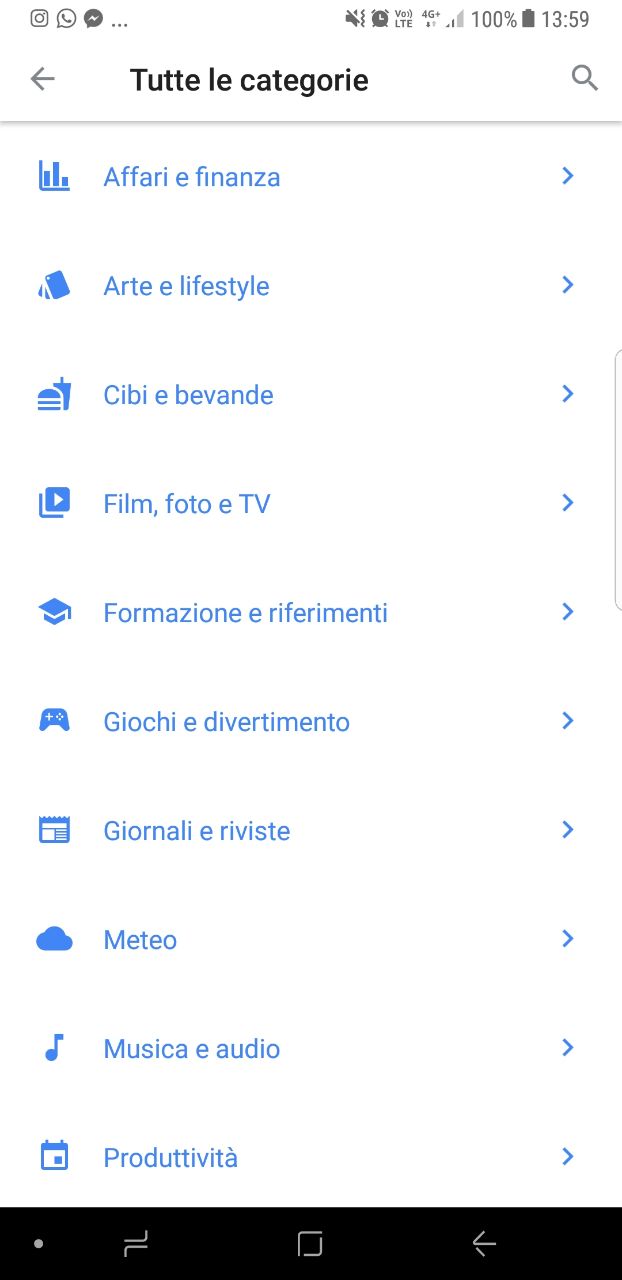Open Cibi e bevande
Image resolution: width=622 pixels, height=1280 pixels.
(311, 395)
